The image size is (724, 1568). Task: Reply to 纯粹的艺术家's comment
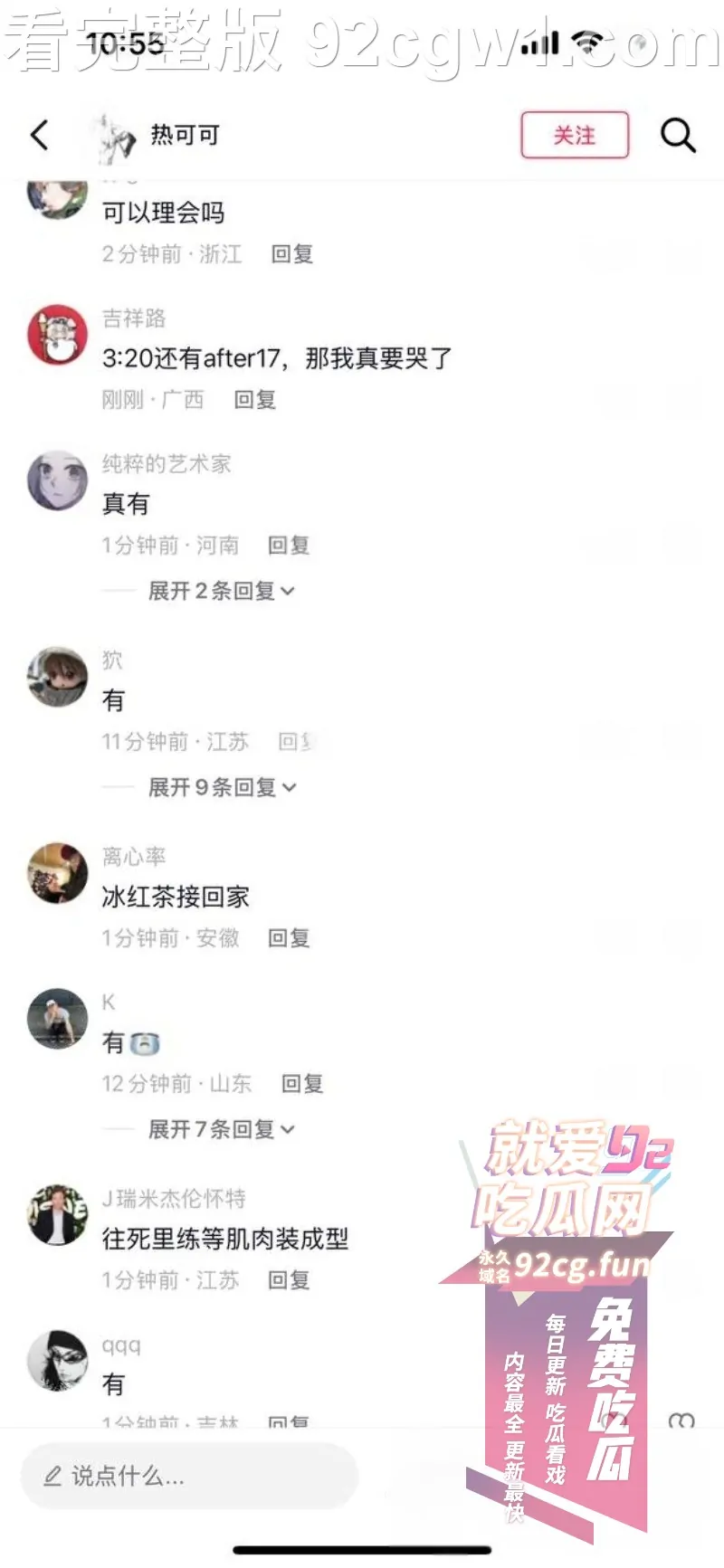pyautogui.click(x=289, y=546)
